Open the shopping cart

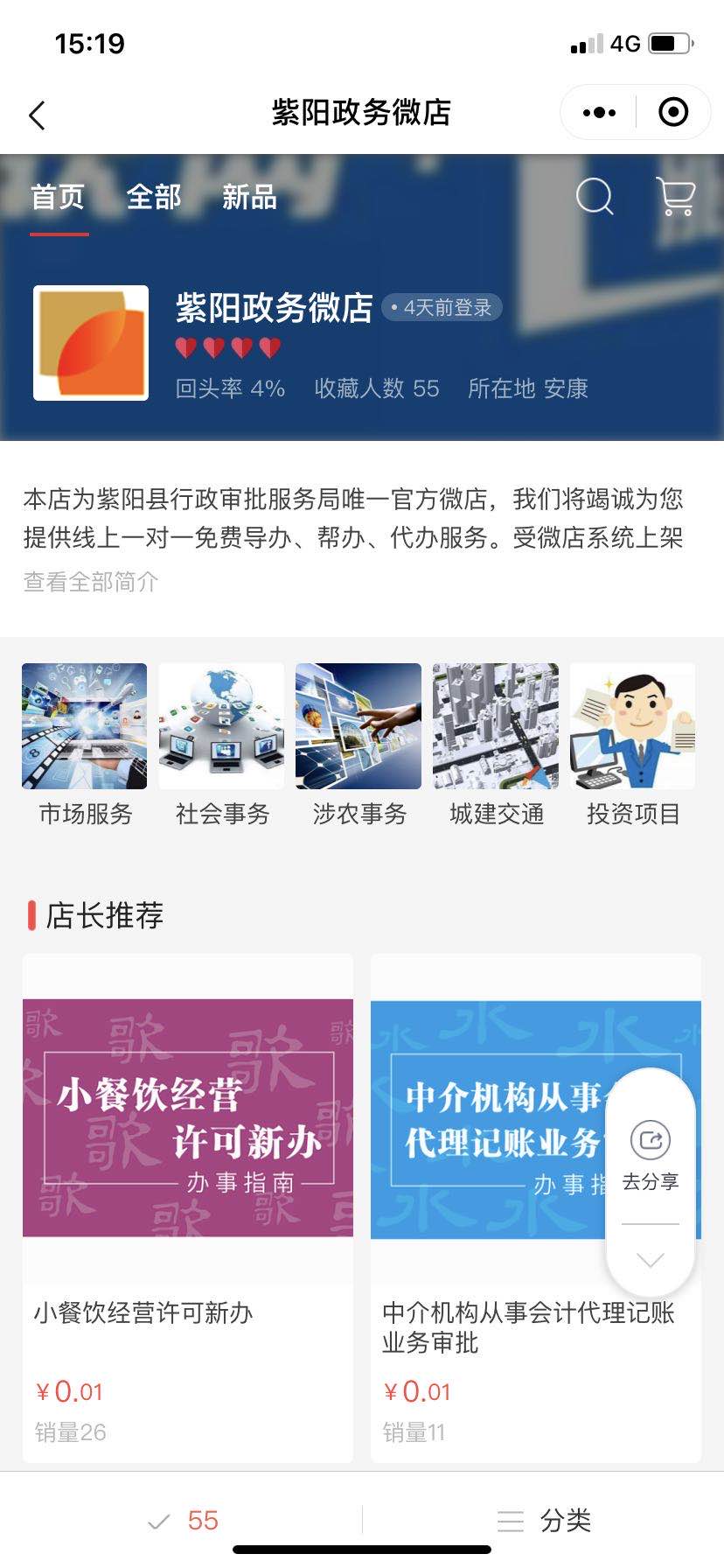tap(676, 196)
